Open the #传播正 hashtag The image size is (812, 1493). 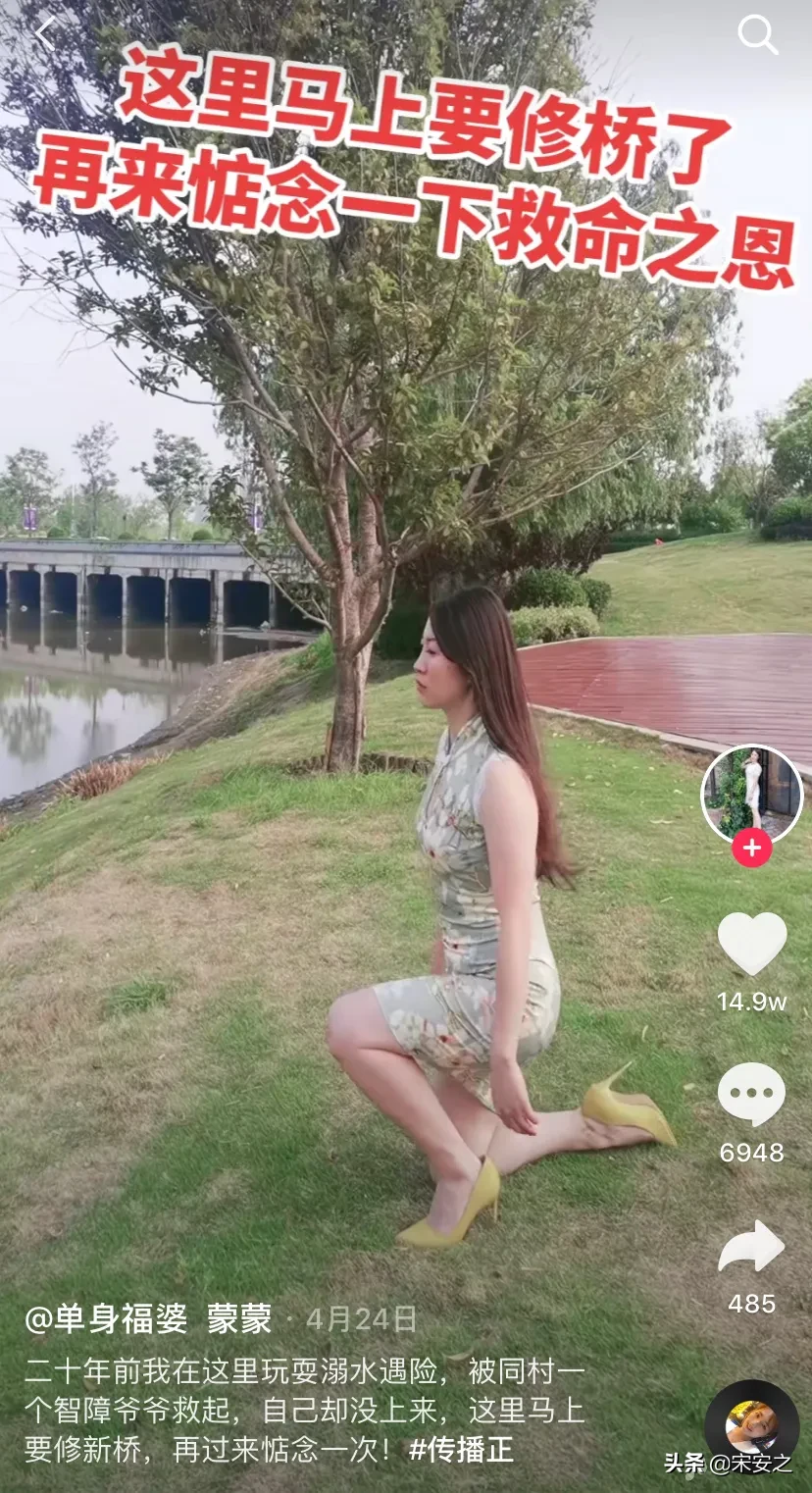click(x=461, y=1450)
